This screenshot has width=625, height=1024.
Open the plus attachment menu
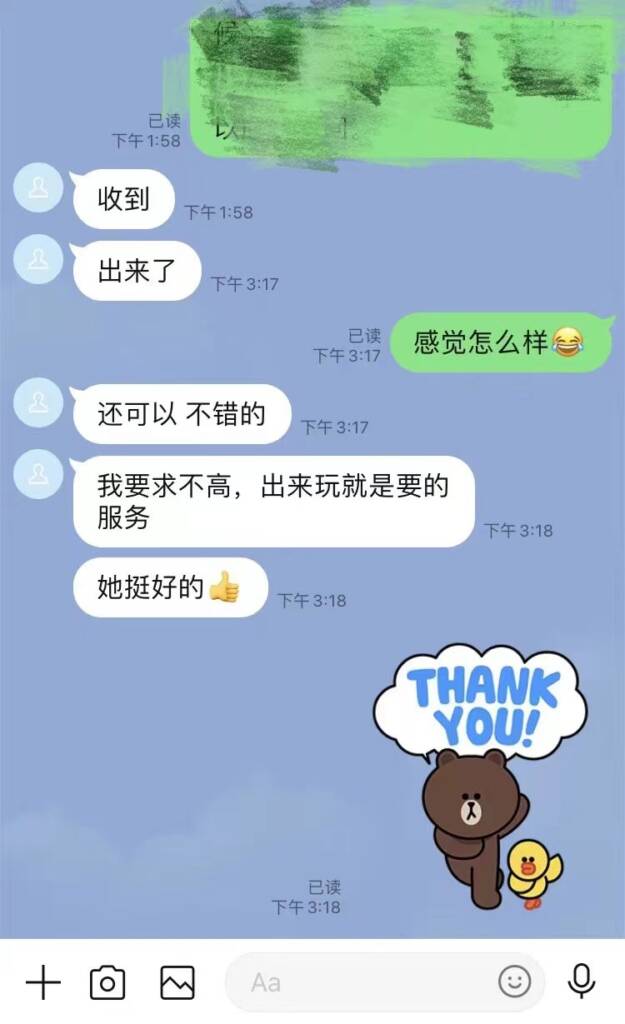coord(43,983)
